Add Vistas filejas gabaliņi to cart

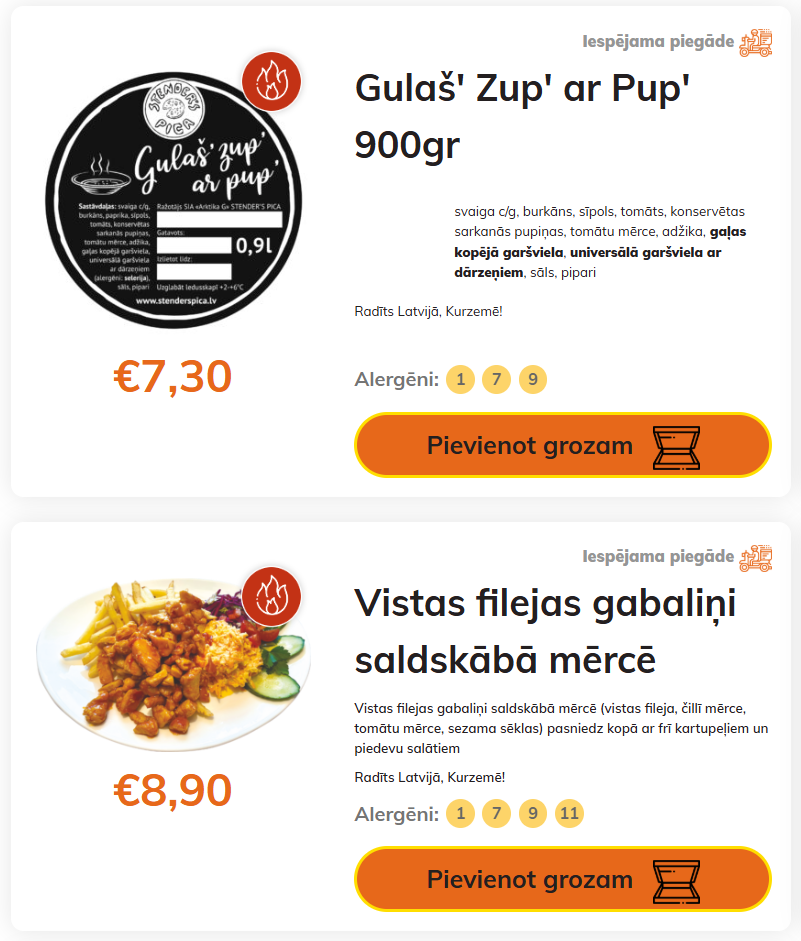click(562, 879)
